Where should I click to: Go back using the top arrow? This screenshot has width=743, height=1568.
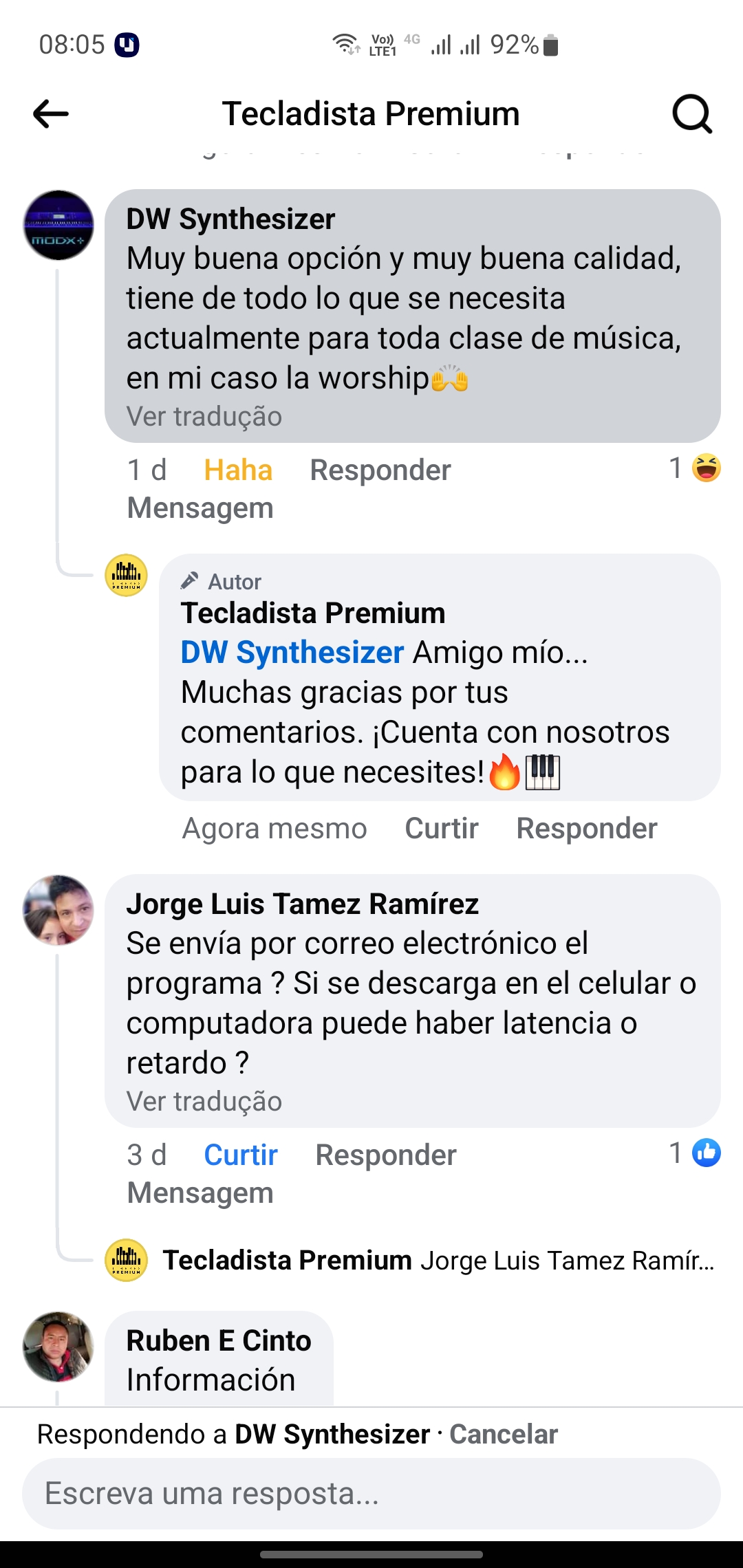tap(51, 114)
